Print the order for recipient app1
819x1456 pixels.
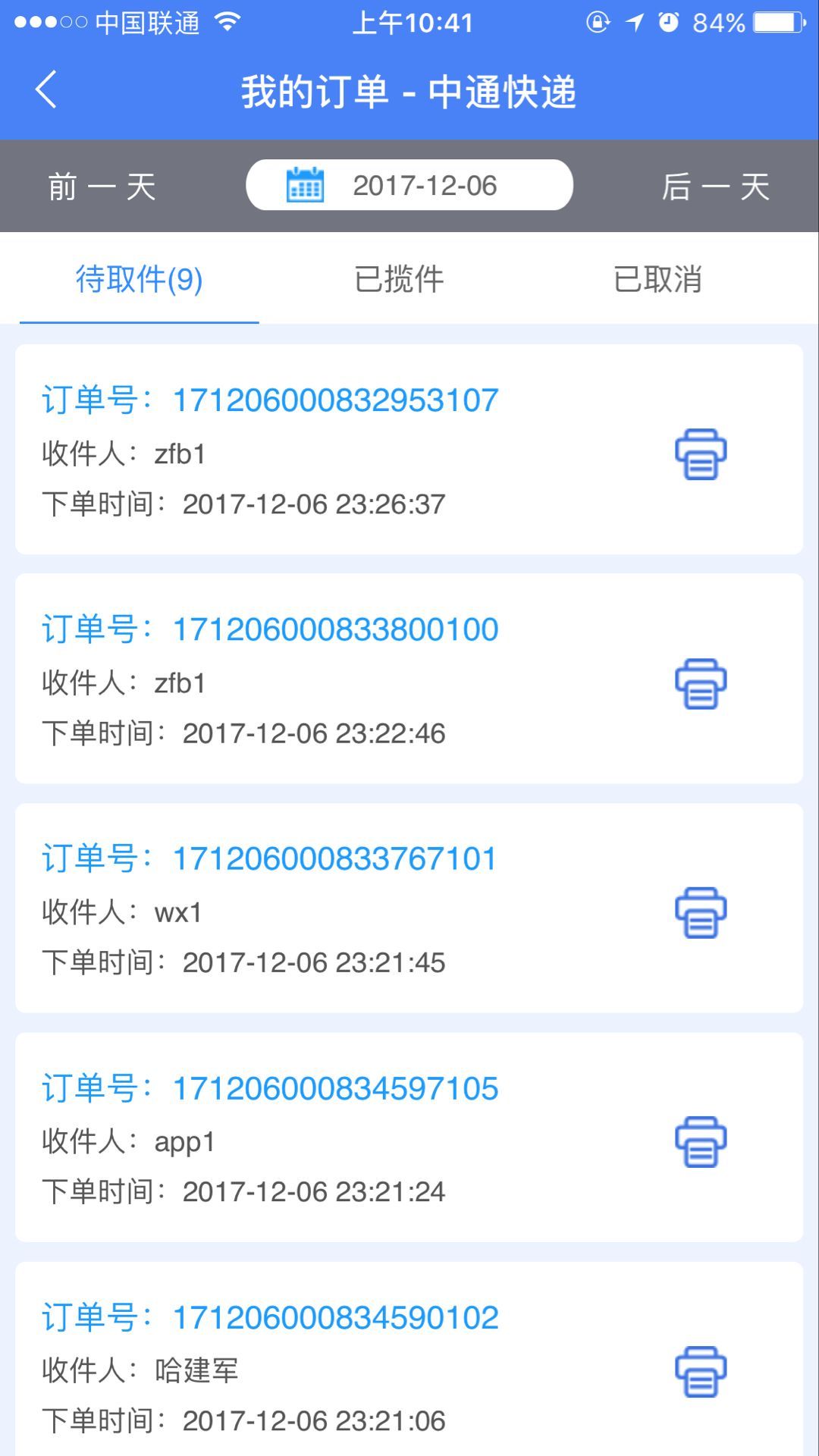pyautogui.click(x=701, y=1141)
